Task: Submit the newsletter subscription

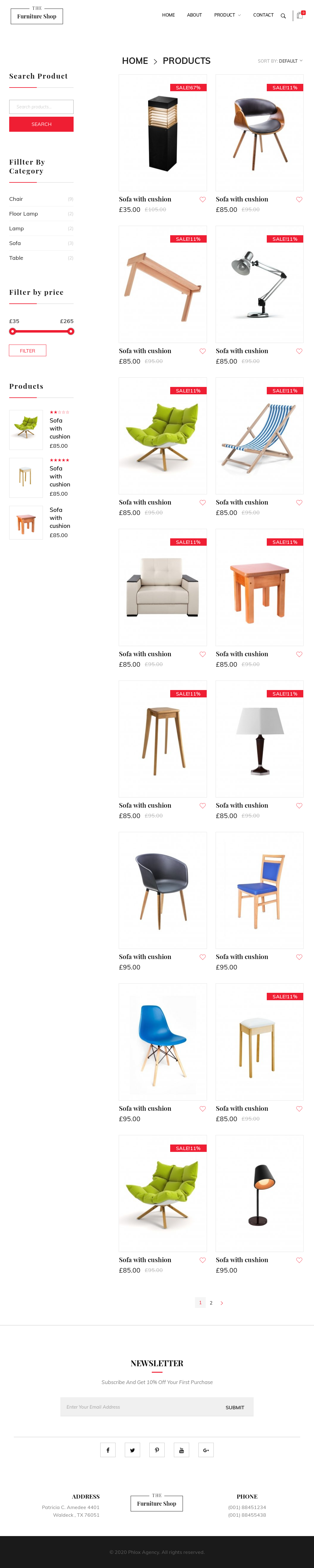Action: 235,1407
